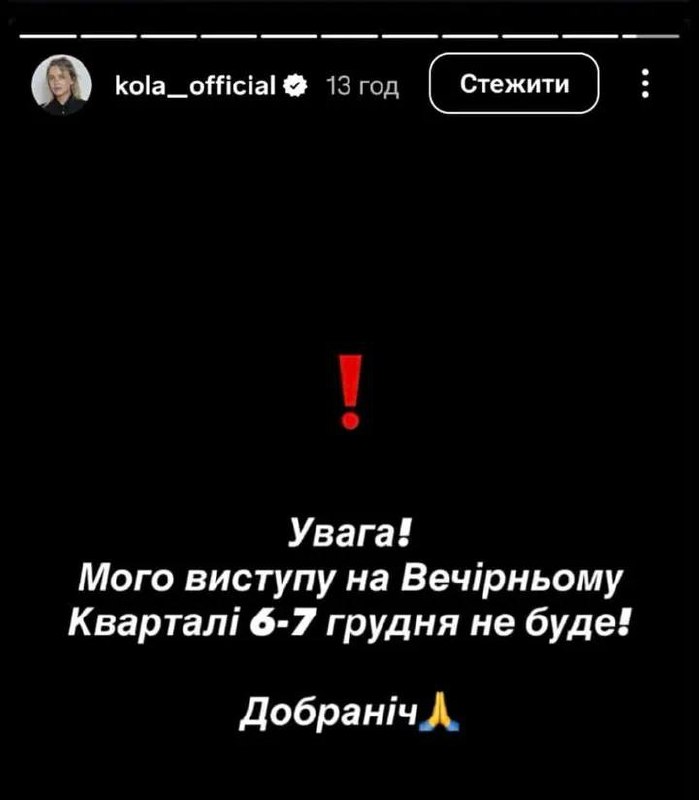
Task: Open the three-dot overflow menu
Action: 644,85
